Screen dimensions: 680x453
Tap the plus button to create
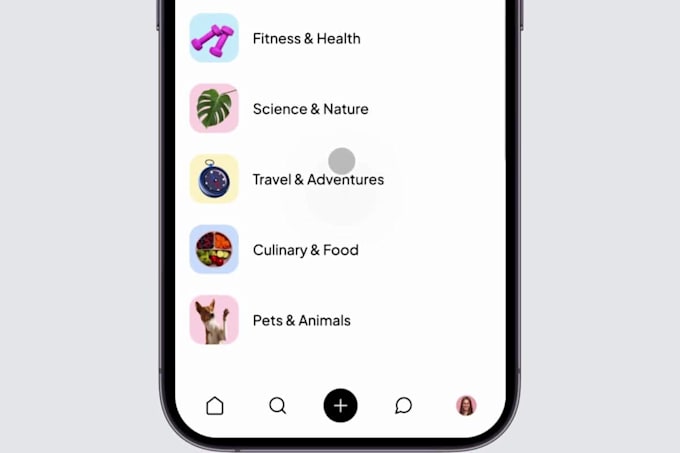pos(340,405)
